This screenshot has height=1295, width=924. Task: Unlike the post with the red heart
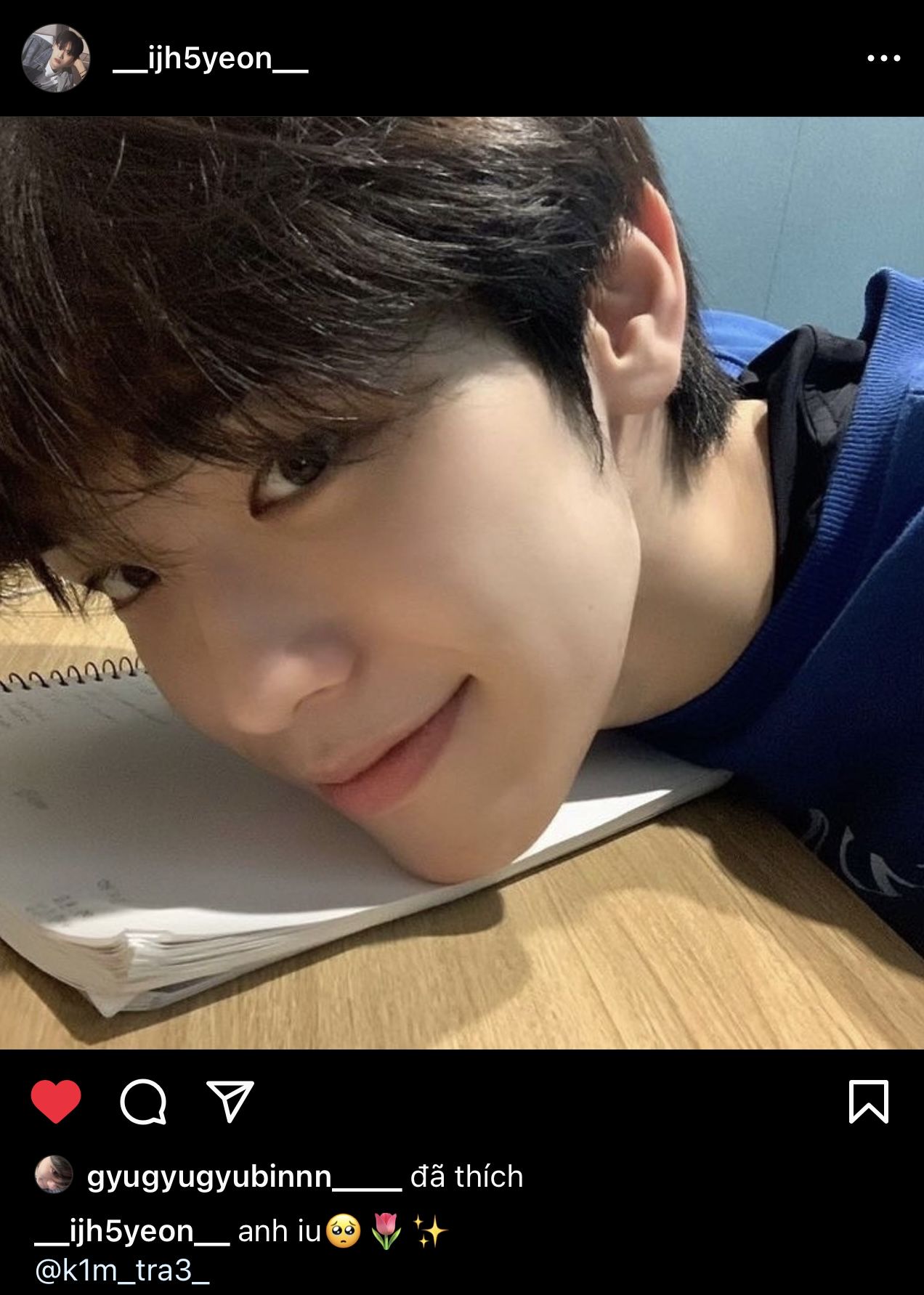pyautogui.click(x=56, y=1101)
